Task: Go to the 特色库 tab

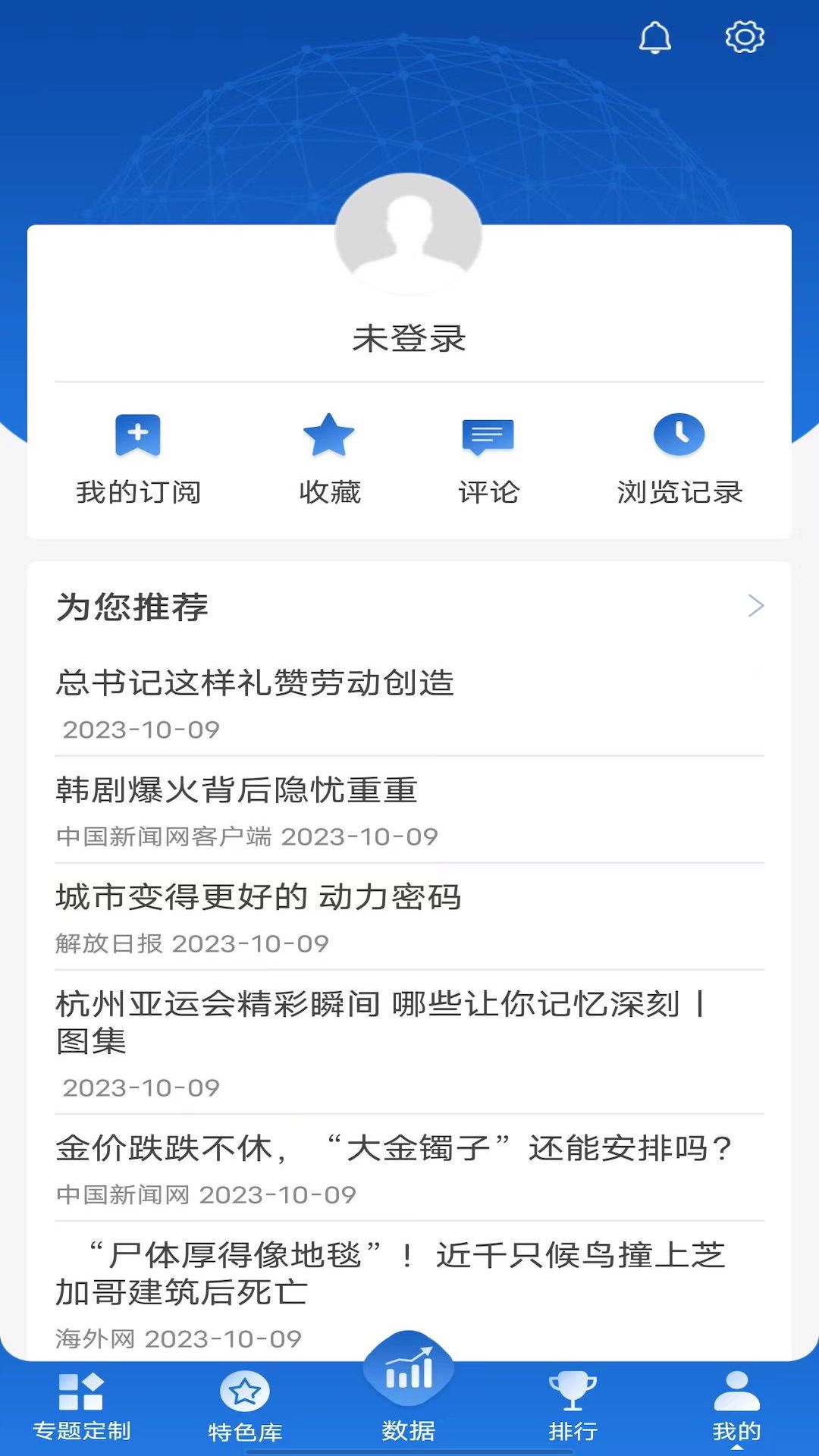Action: 245,1407
